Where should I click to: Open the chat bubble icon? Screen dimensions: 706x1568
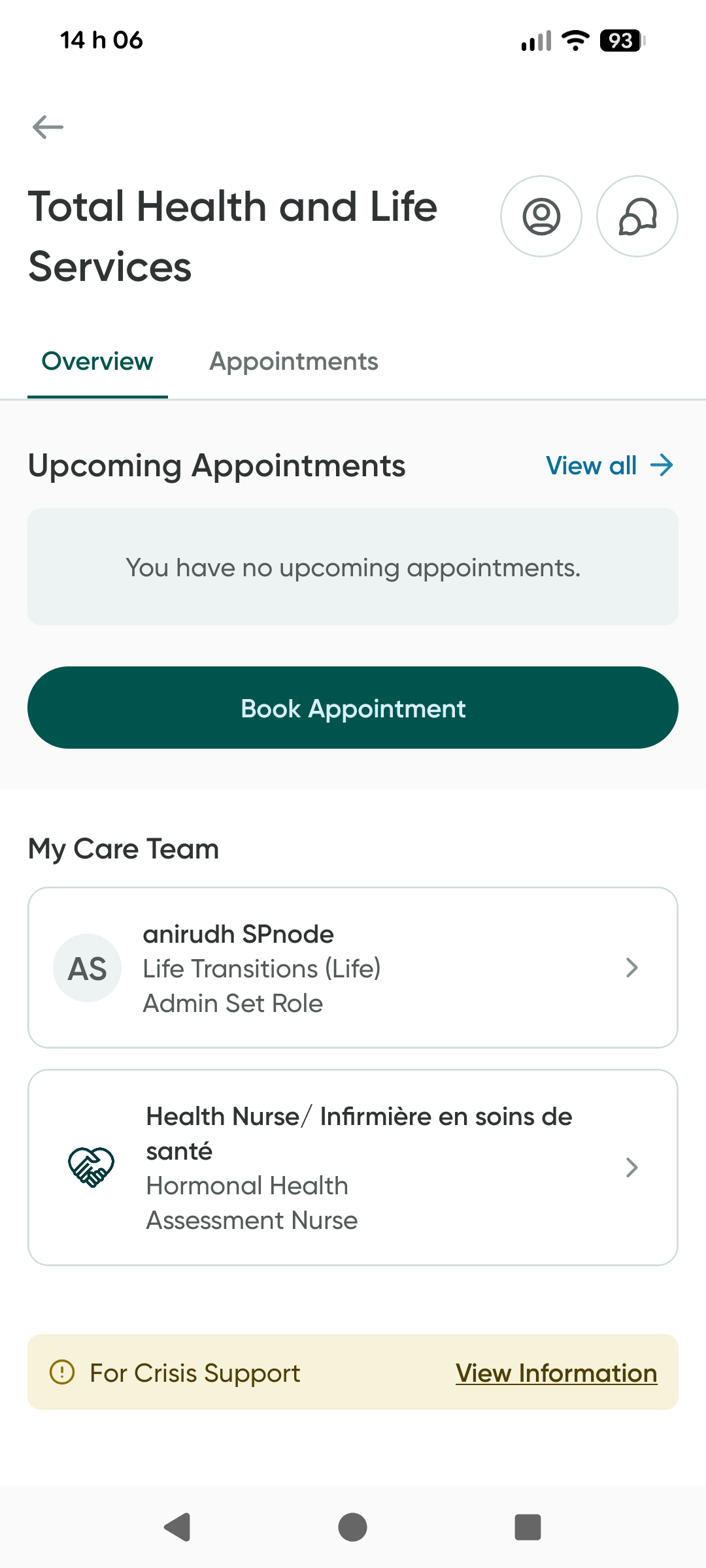[637, 216]
